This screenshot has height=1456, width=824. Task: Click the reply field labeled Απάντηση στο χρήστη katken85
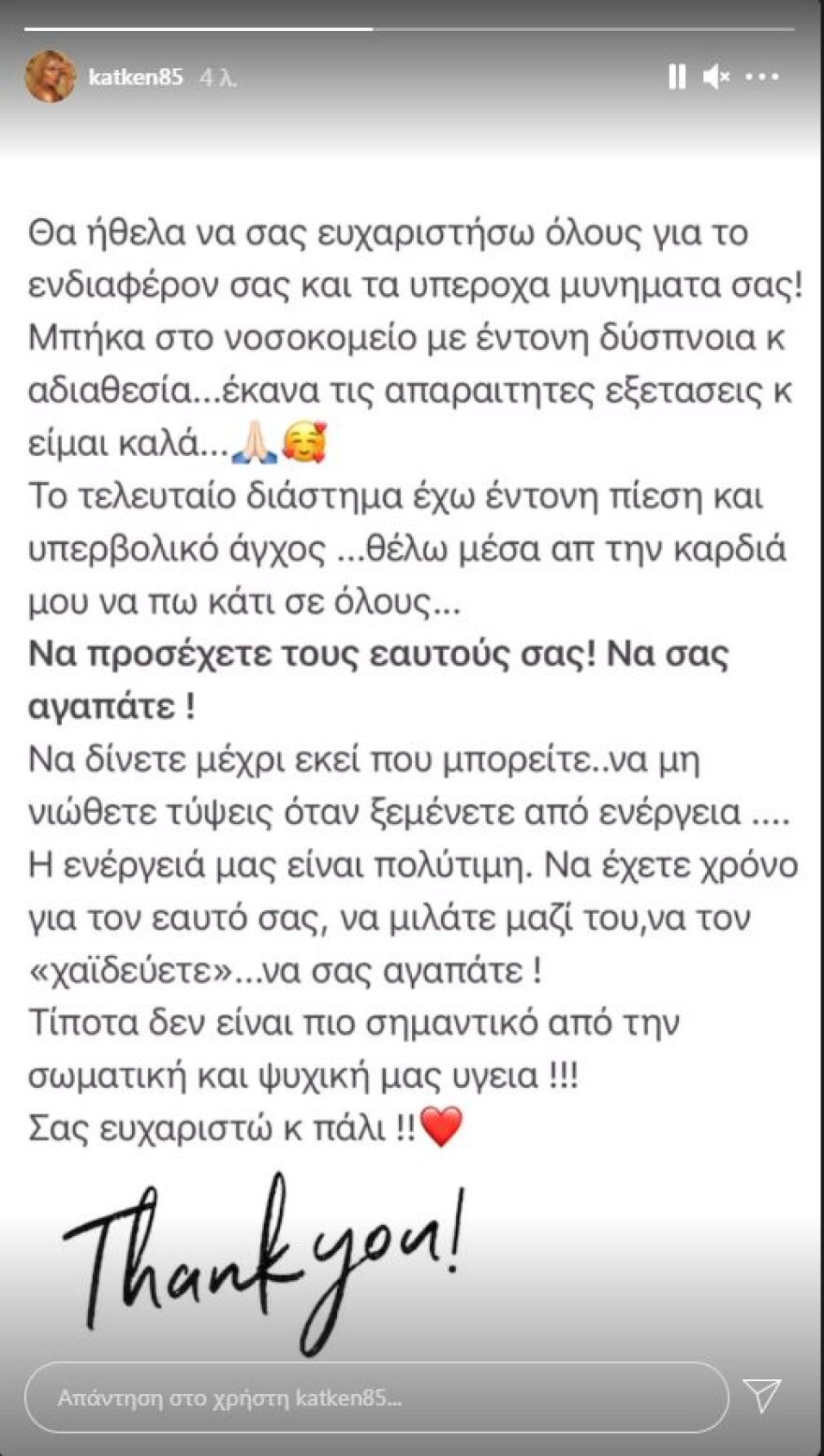click(375, 1396)
